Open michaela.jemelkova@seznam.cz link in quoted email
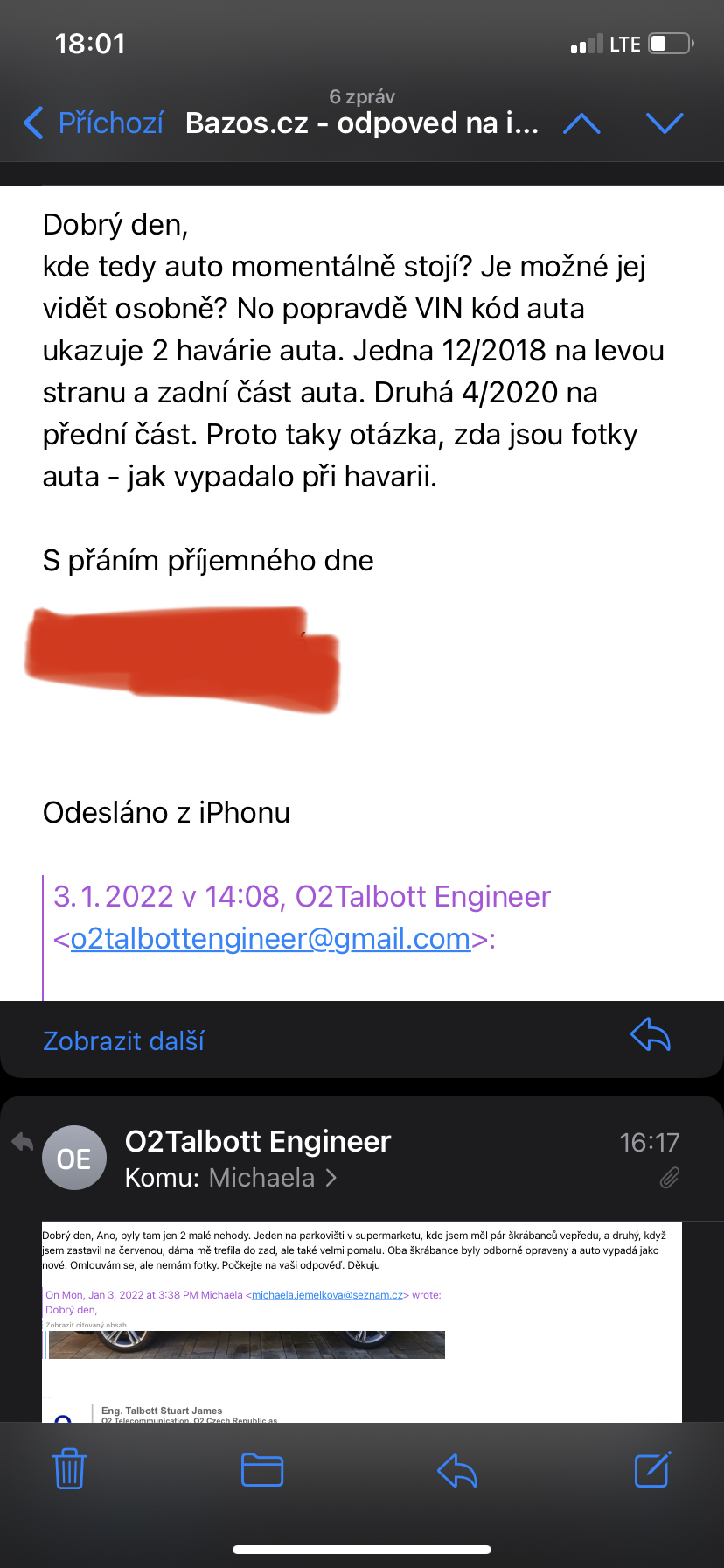The height and width of the screenshot is (1568, 724). [x=327, y=1295]
